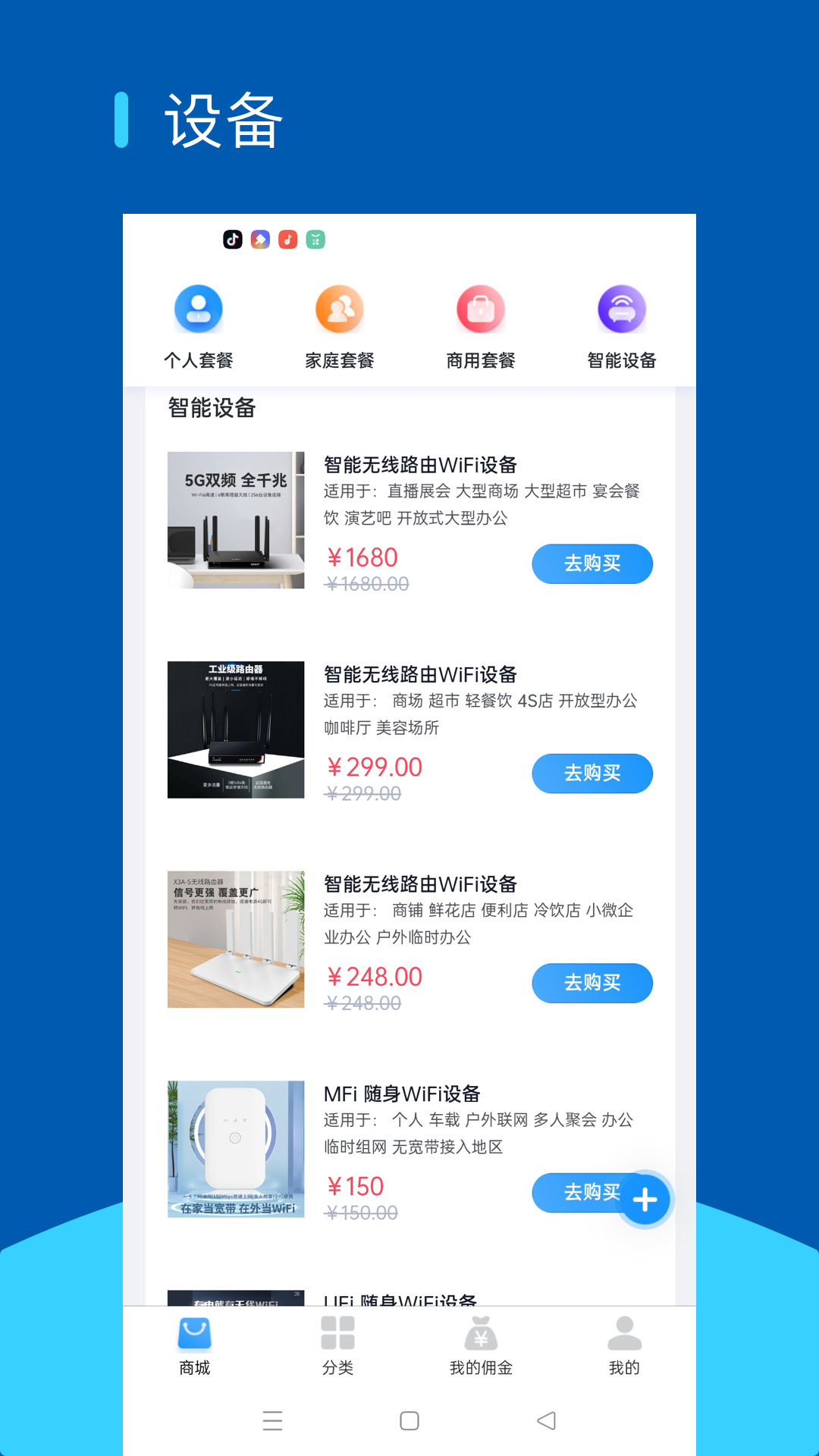Select the 智能设备 smart device router icon
The image size is (819, 1456).
[621, 309]
